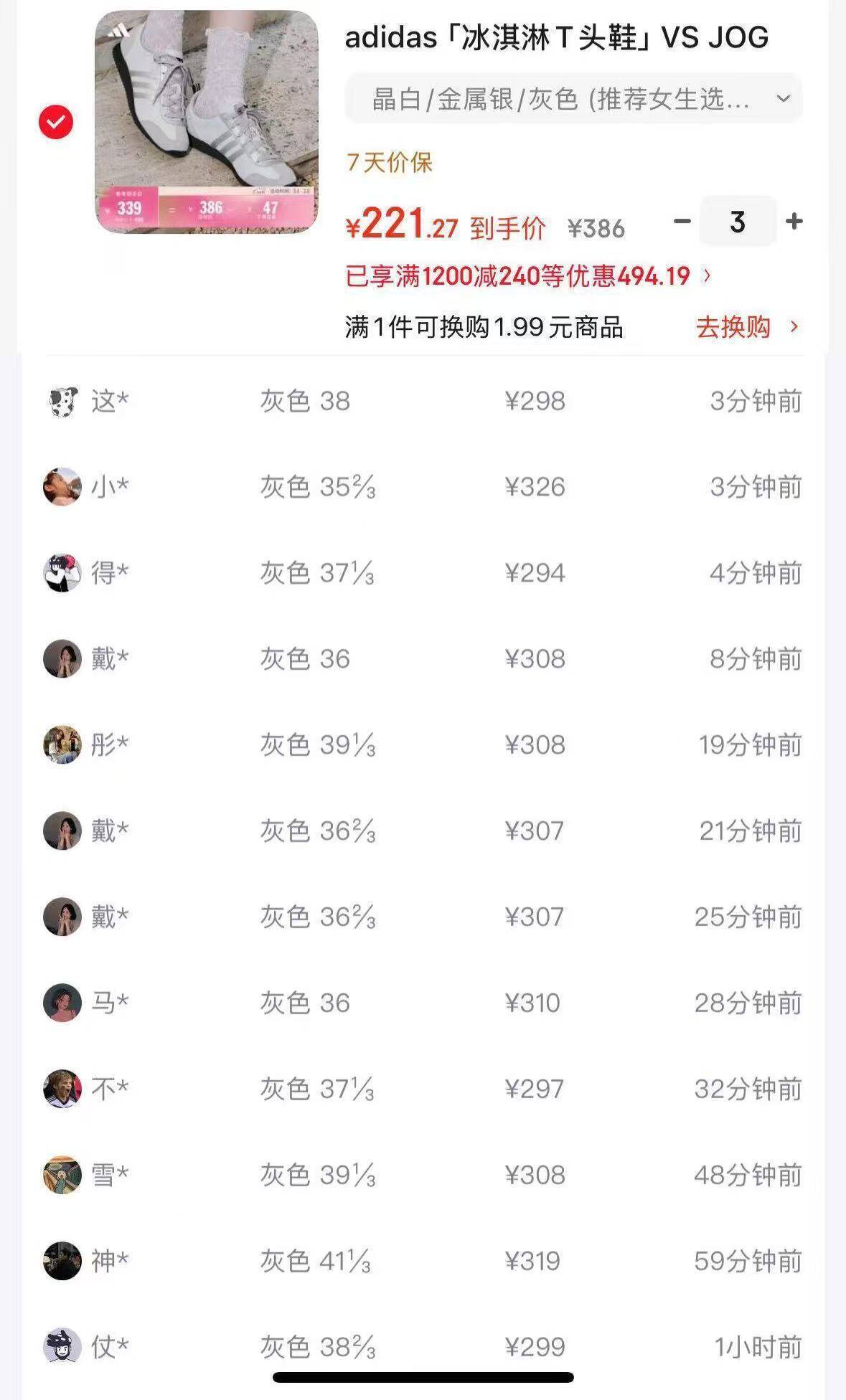Click avatar of buyer 仗* at the bottom
Image resolution: width=846 pixels, height=1400 pixels.
63,1347
